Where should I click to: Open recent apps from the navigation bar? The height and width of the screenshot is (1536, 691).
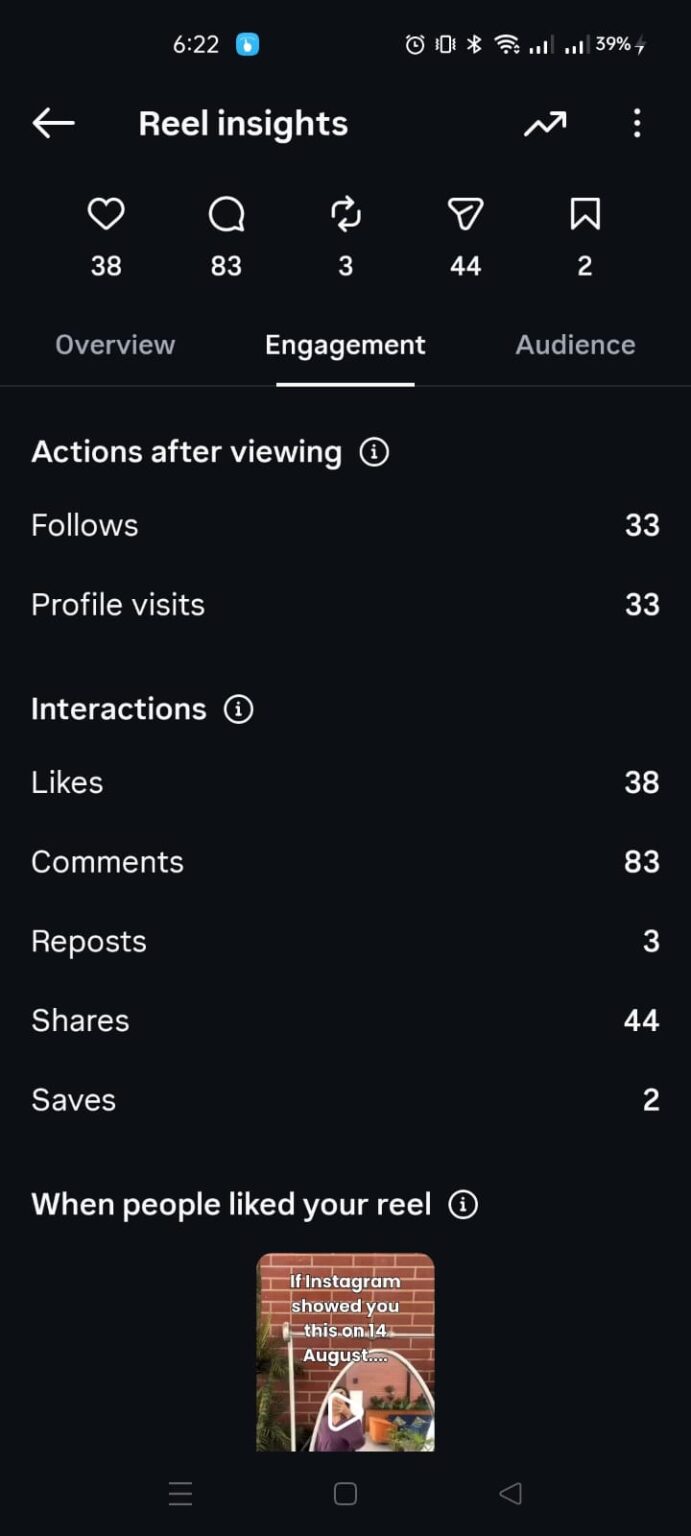181,1494
